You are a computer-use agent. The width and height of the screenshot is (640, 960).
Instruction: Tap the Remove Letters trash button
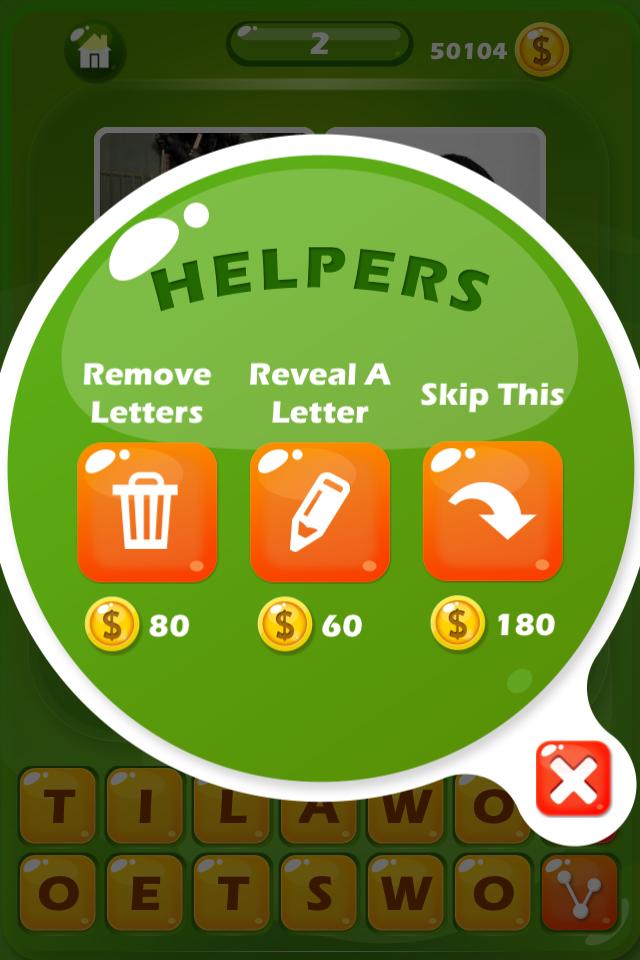click(x=147, y=512)
